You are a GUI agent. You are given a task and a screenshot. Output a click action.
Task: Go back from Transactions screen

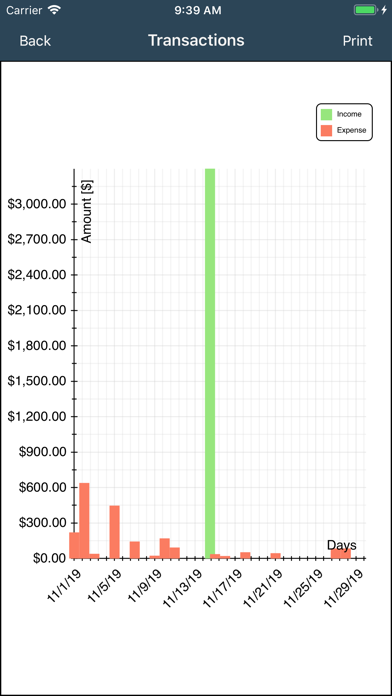(35, 41)
